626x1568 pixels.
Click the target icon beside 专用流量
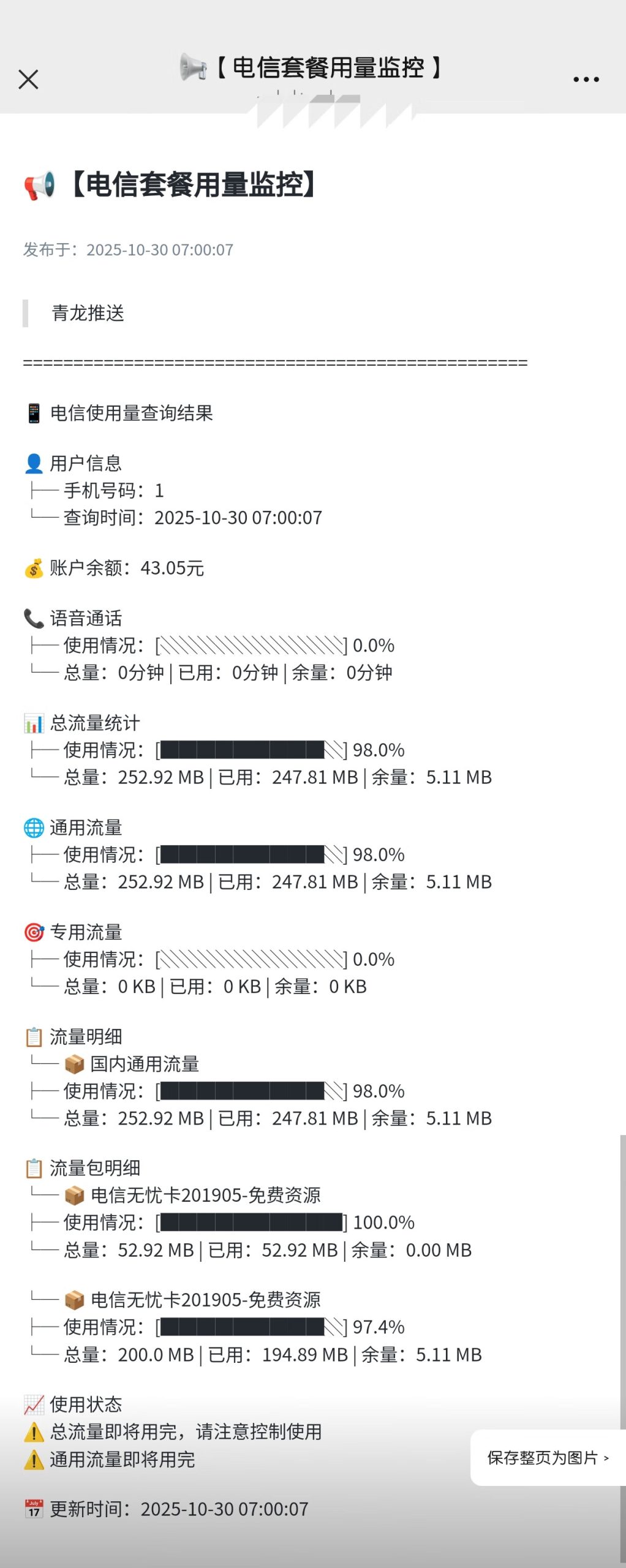pyautogui.click(x=33, y=933)
